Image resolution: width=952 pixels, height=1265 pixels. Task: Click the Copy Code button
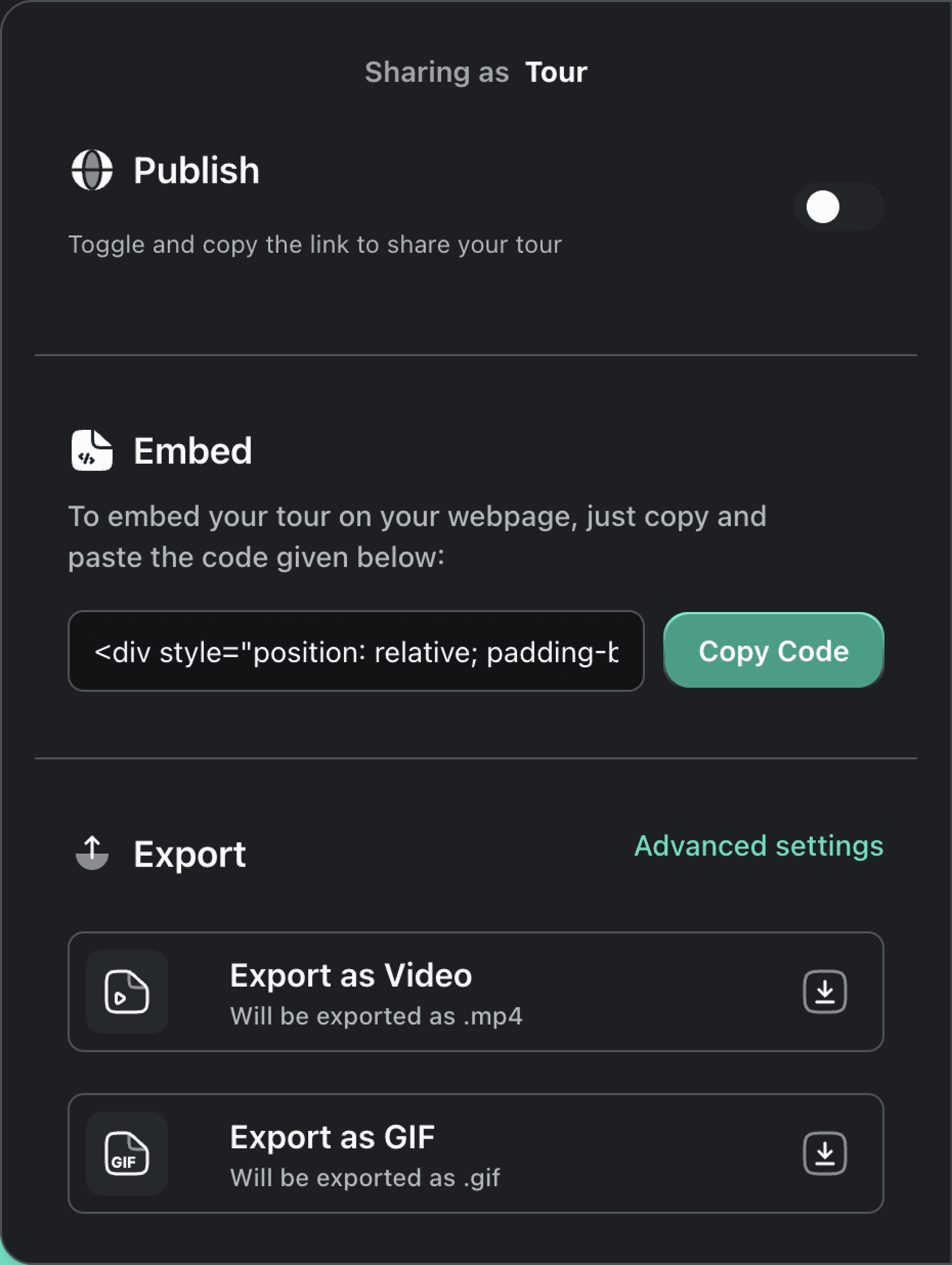(773, 650)
